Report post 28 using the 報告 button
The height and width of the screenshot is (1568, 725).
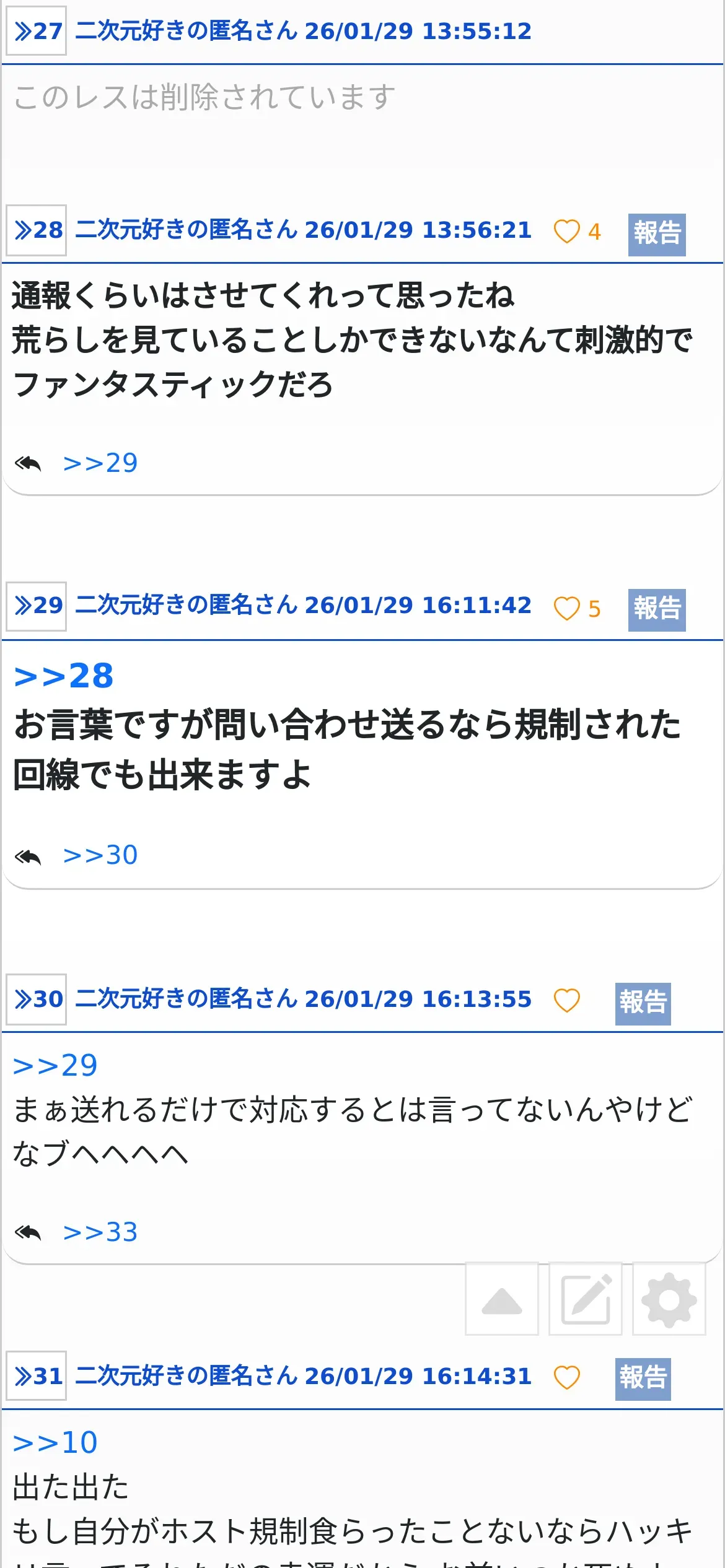coord(657,234)
